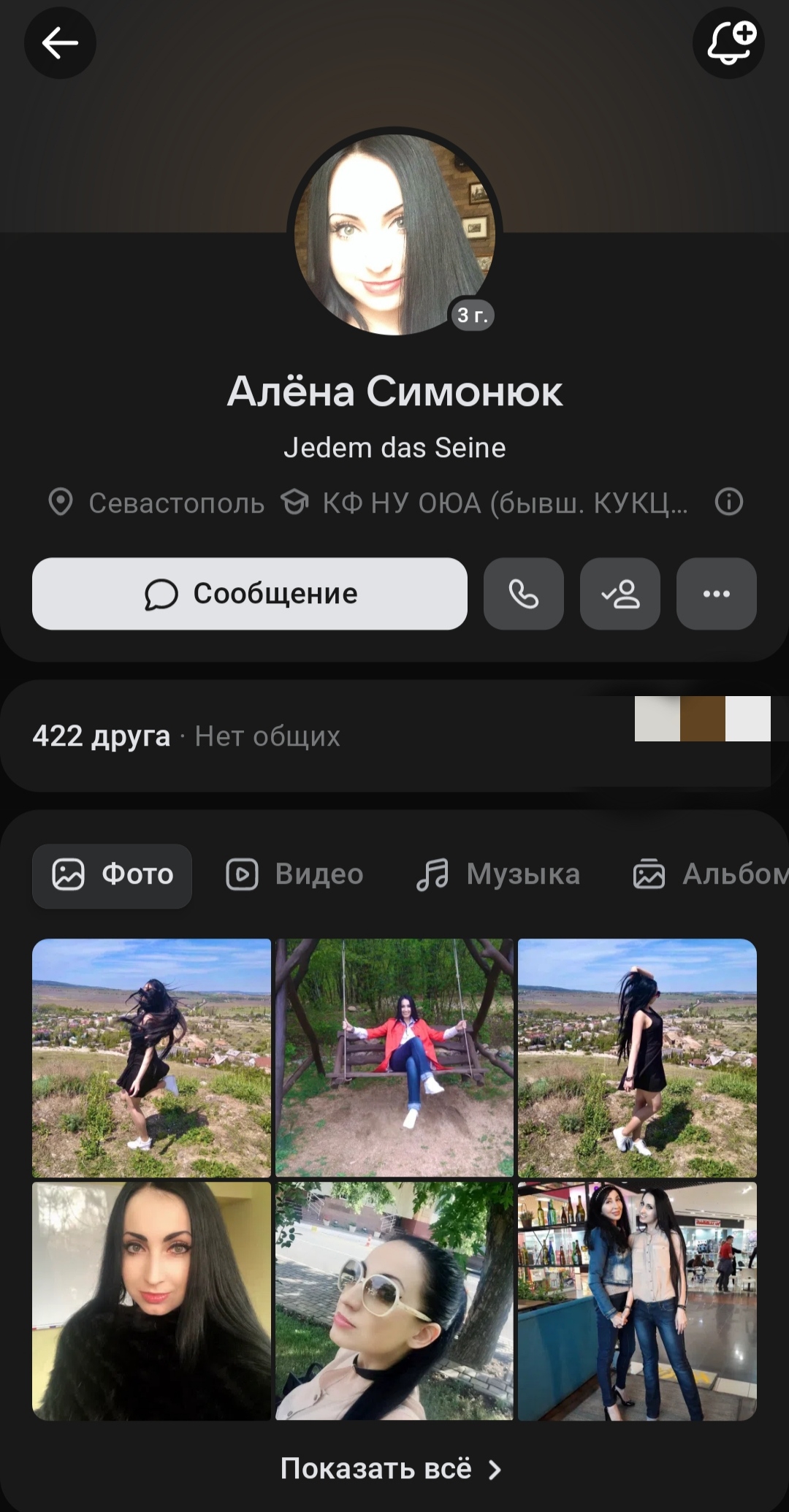This screenshot has width=789, height=1512.
Task: Open the photo of two women in mall
Action: pyautogui.click(x=637, y=1301)
